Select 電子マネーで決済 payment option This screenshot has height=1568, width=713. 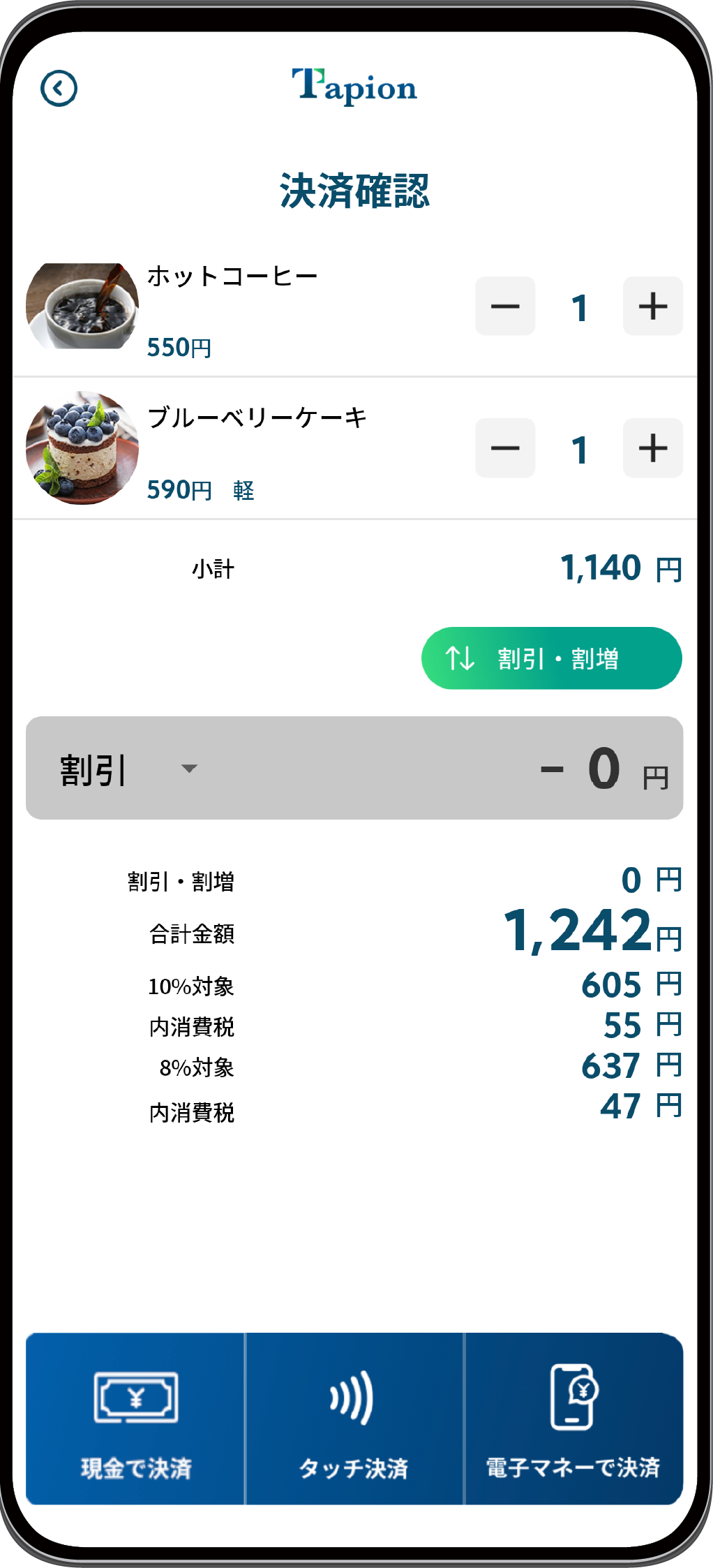point(573,1419)
